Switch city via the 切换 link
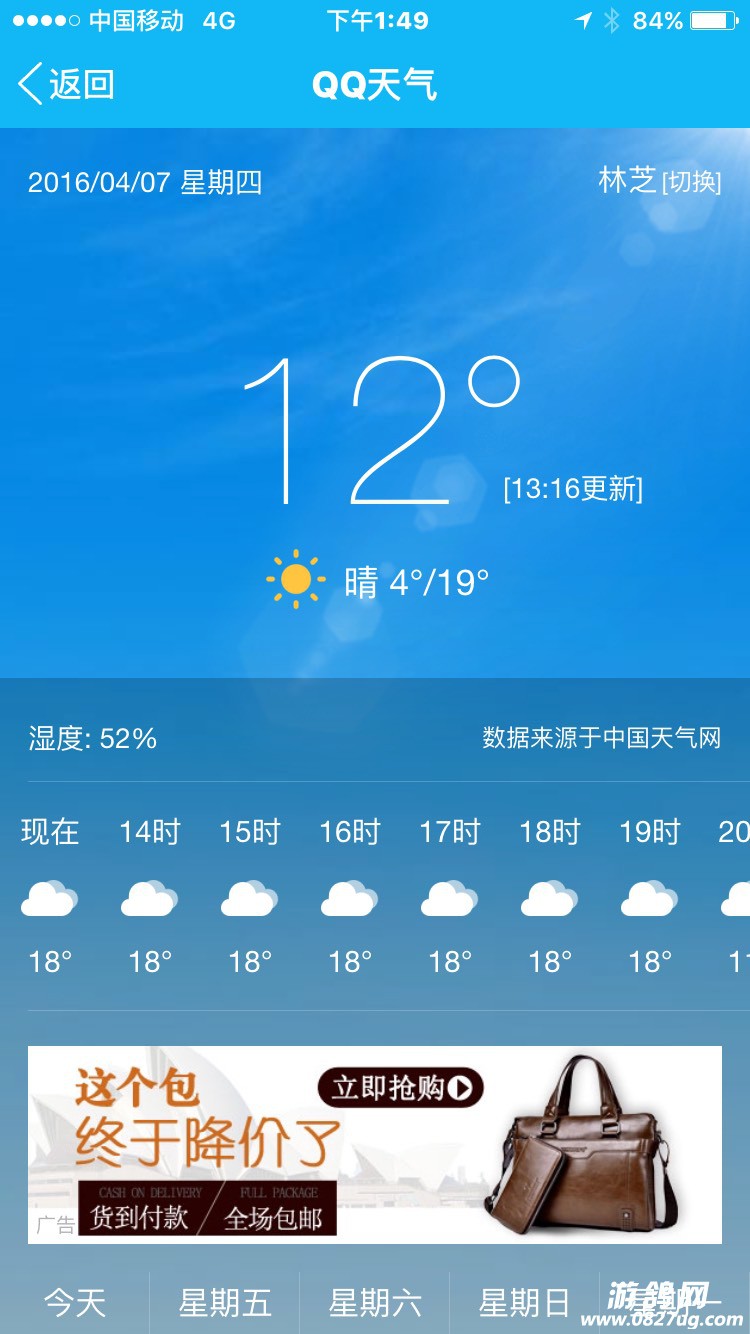The image size is (750, 1334). click(691, 182)
